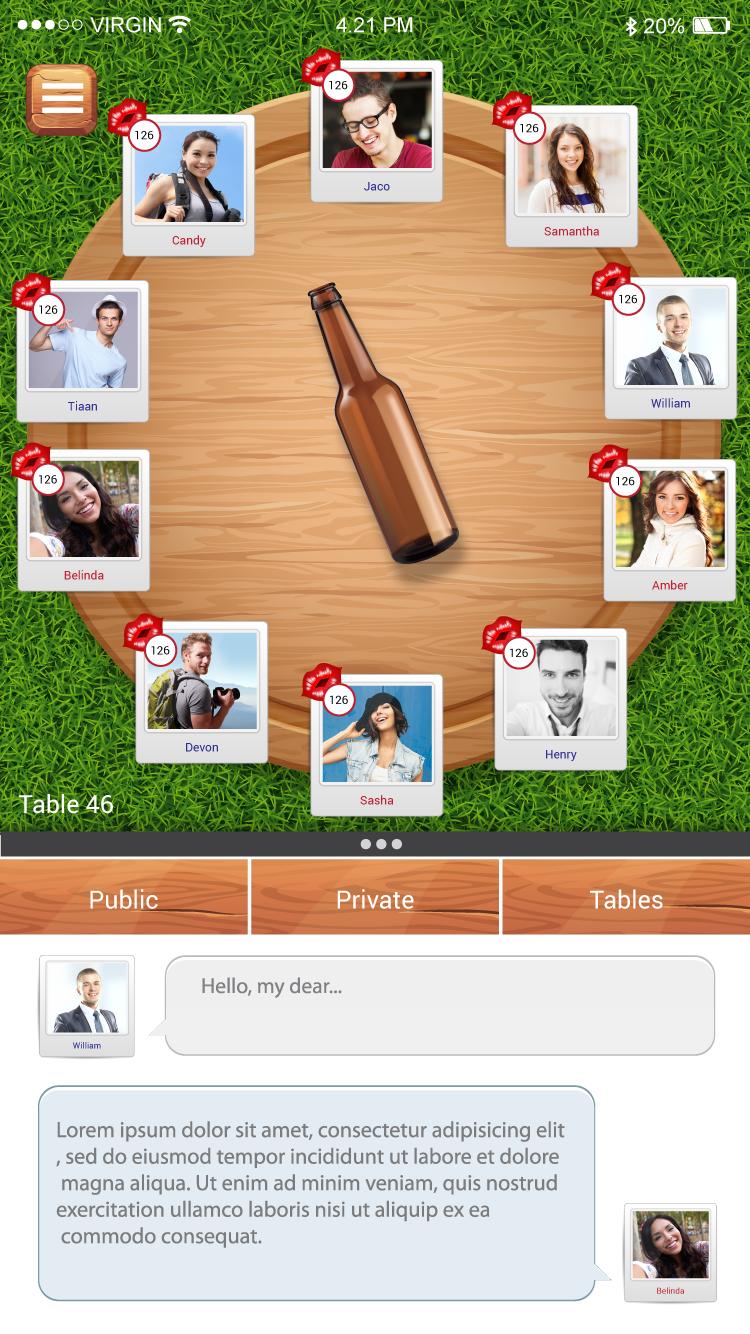
Task: Open the wooden hamburger menu
Action: click(62, 99)
